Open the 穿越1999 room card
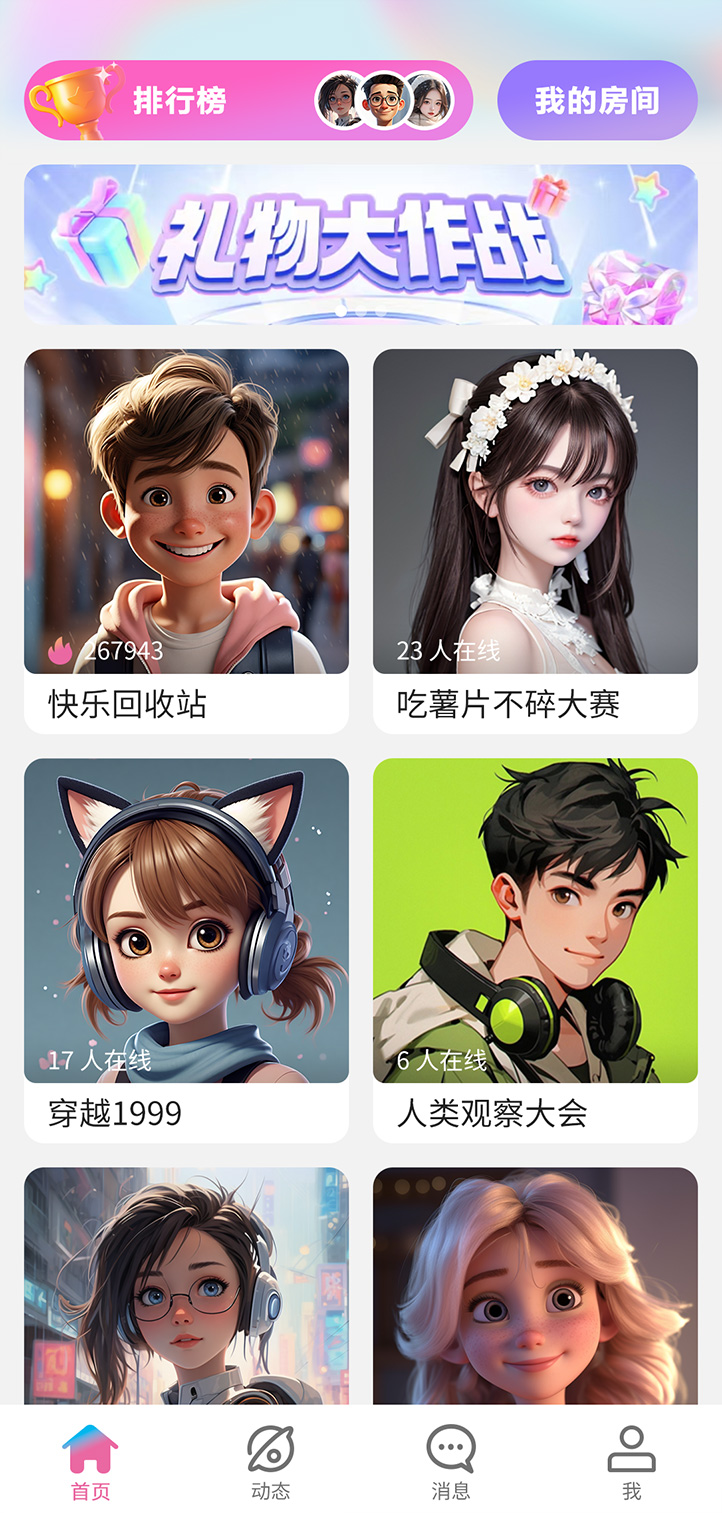Screen dimensions: 722x1513 [x=186, y=950]
